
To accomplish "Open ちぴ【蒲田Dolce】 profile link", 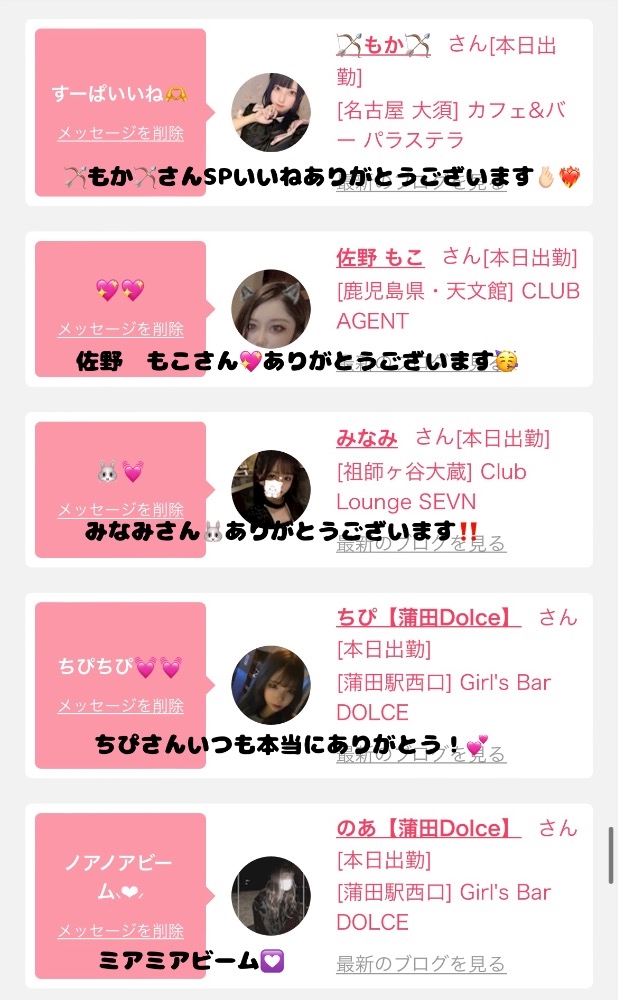I will tap(429, 617).
